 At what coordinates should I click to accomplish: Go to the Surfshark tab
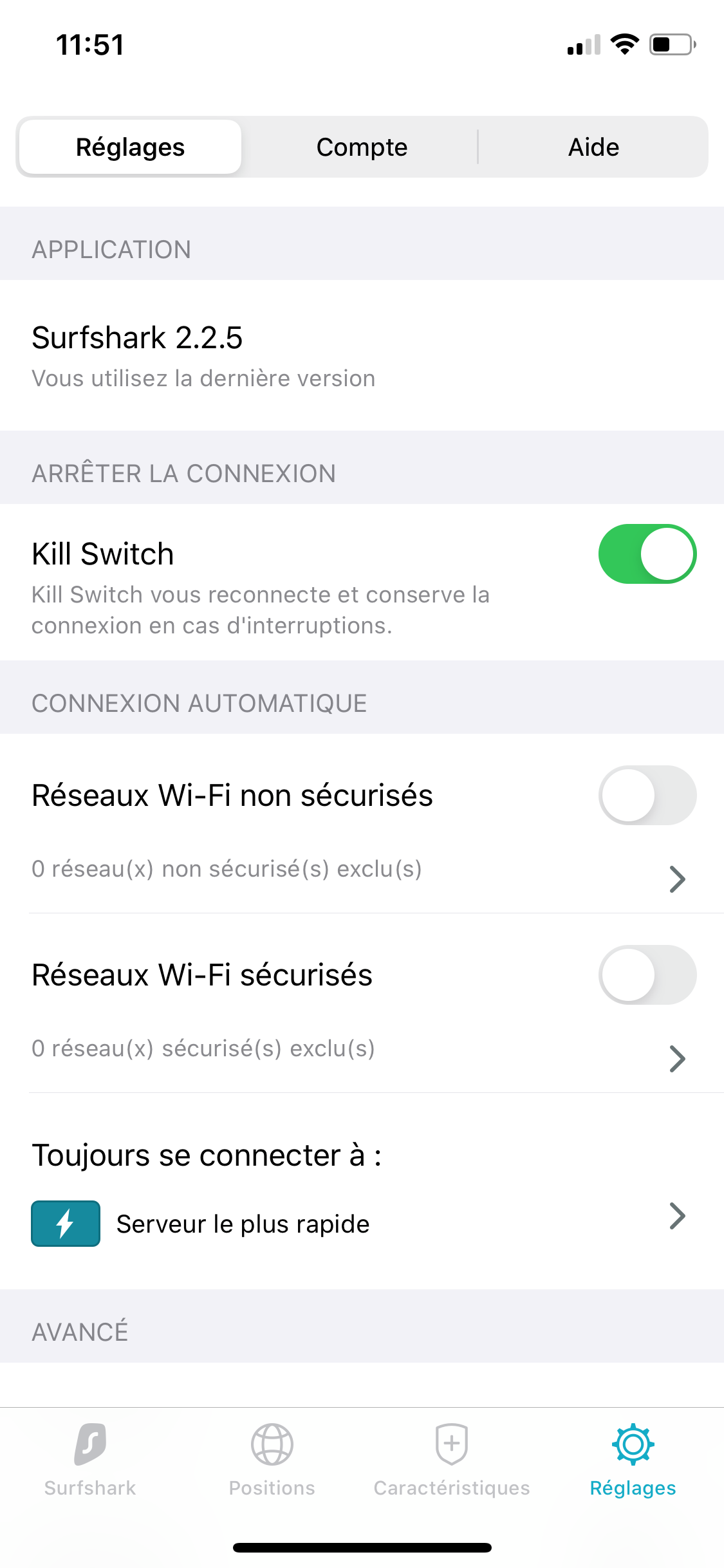coord(90,1460)
